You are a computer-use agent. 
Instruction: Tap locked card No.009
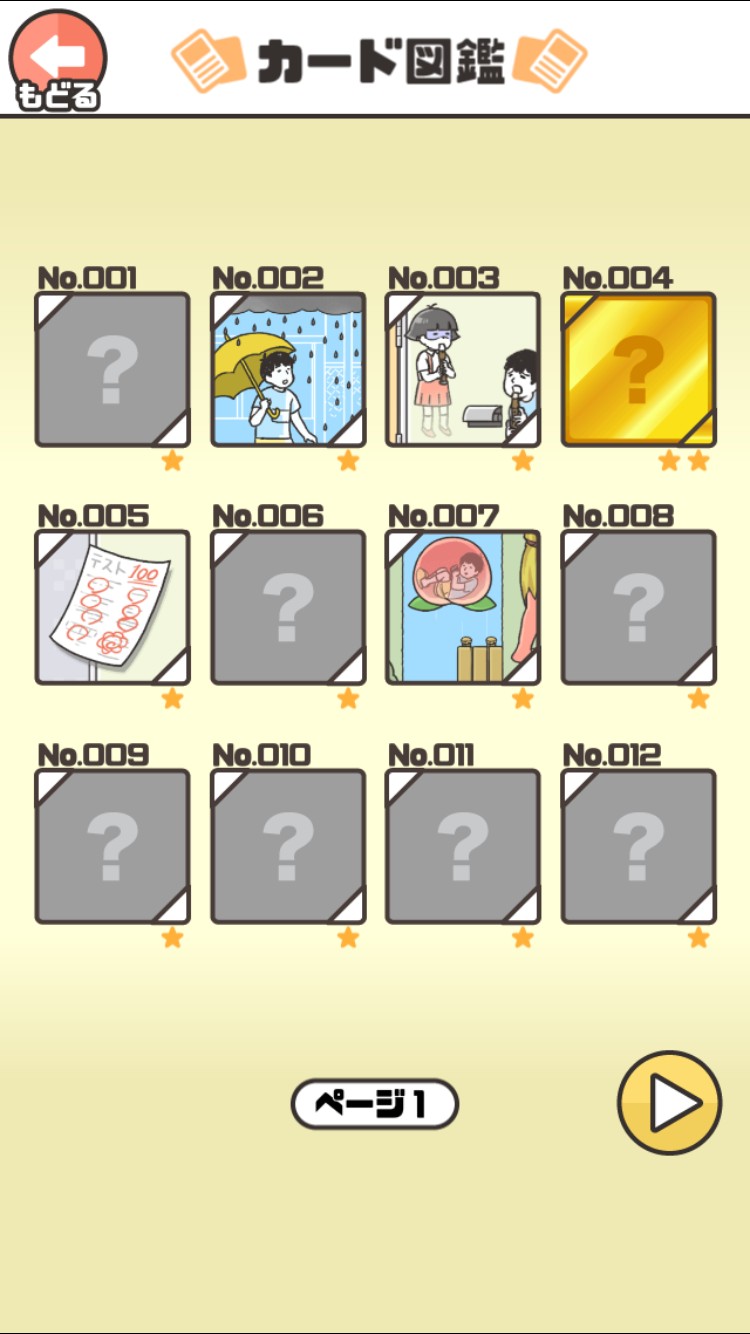tap(112, 846)
